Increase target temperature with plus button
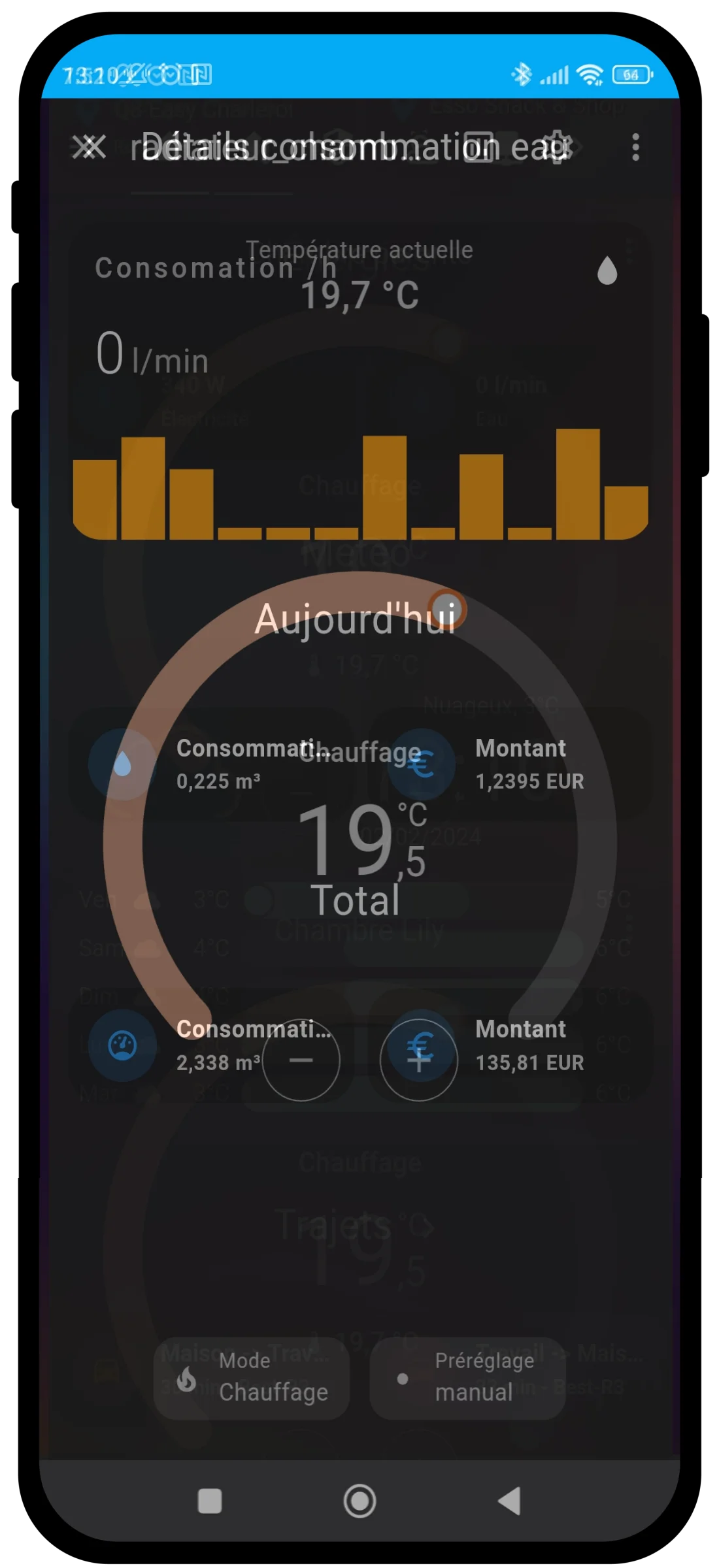 [x=418, y=1060]
